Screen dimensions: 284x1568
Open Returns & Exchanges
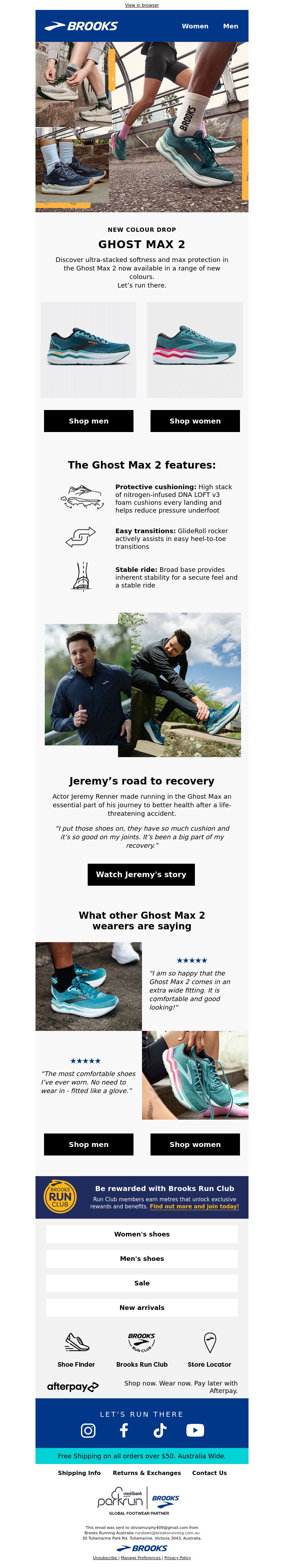pyautogui.click(x=147, y=1473)
